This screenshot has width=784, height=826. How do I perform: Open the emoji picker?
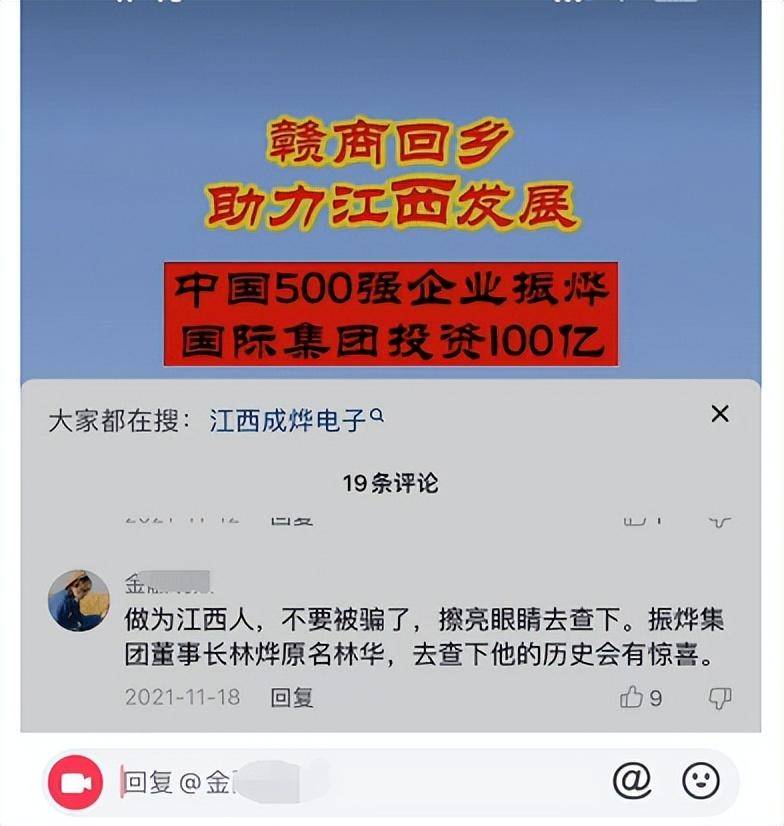701,780
